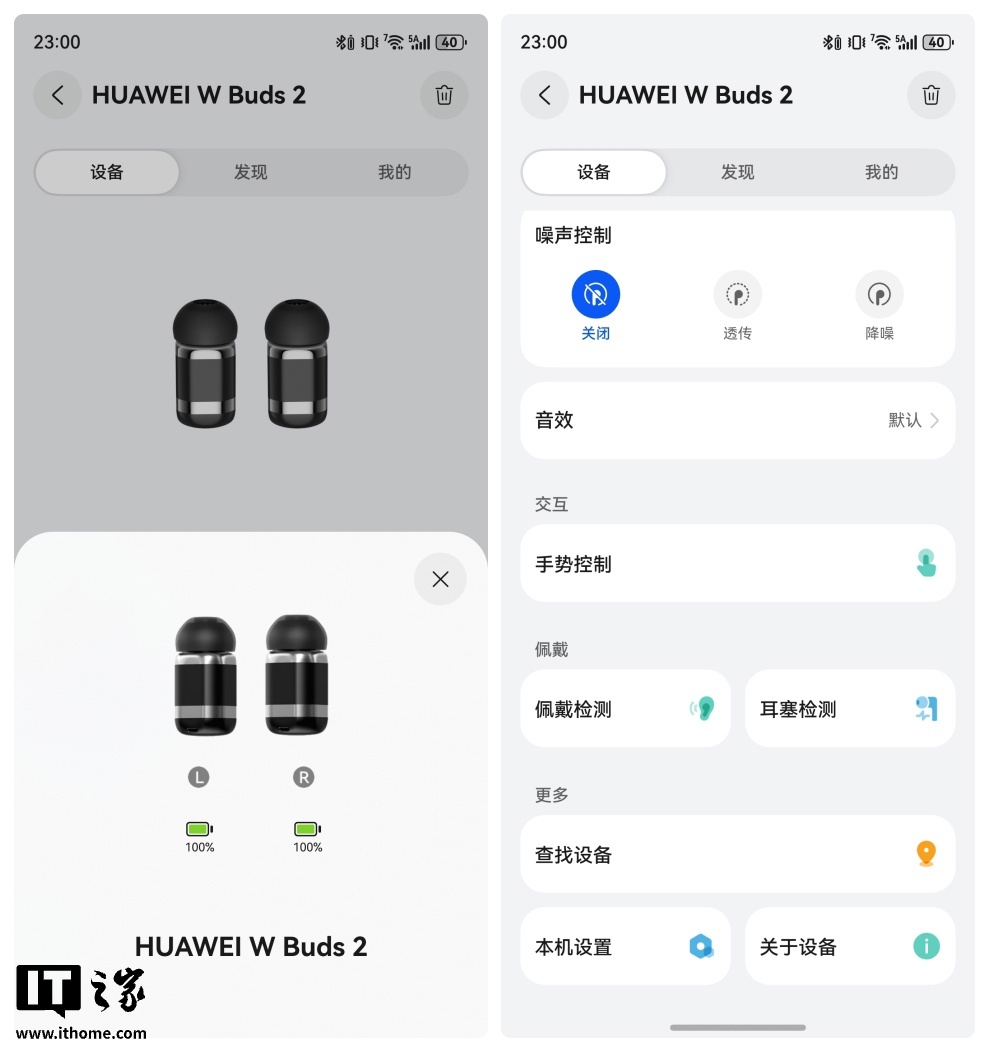Screen dimensions: 989x1052
Task: View 关于设备 device information
Action: [849, 946]
